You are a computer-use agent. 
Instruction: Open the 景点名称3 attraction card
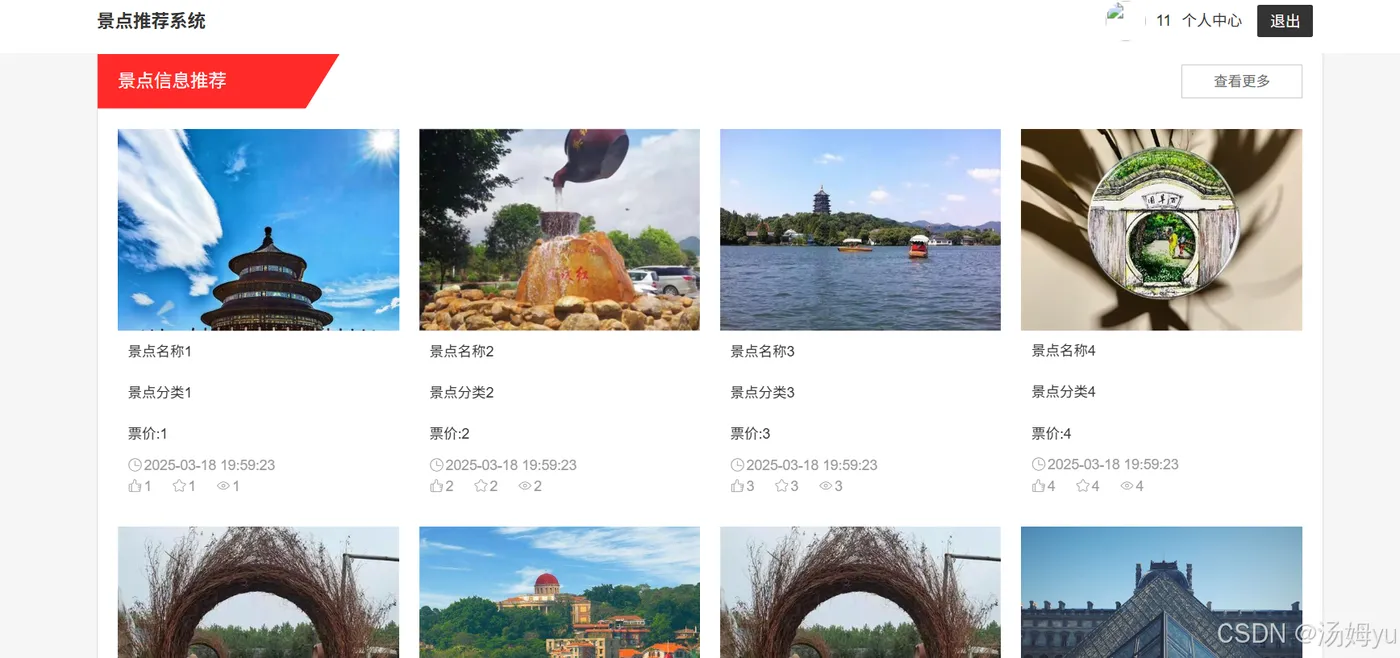[860, 230]
